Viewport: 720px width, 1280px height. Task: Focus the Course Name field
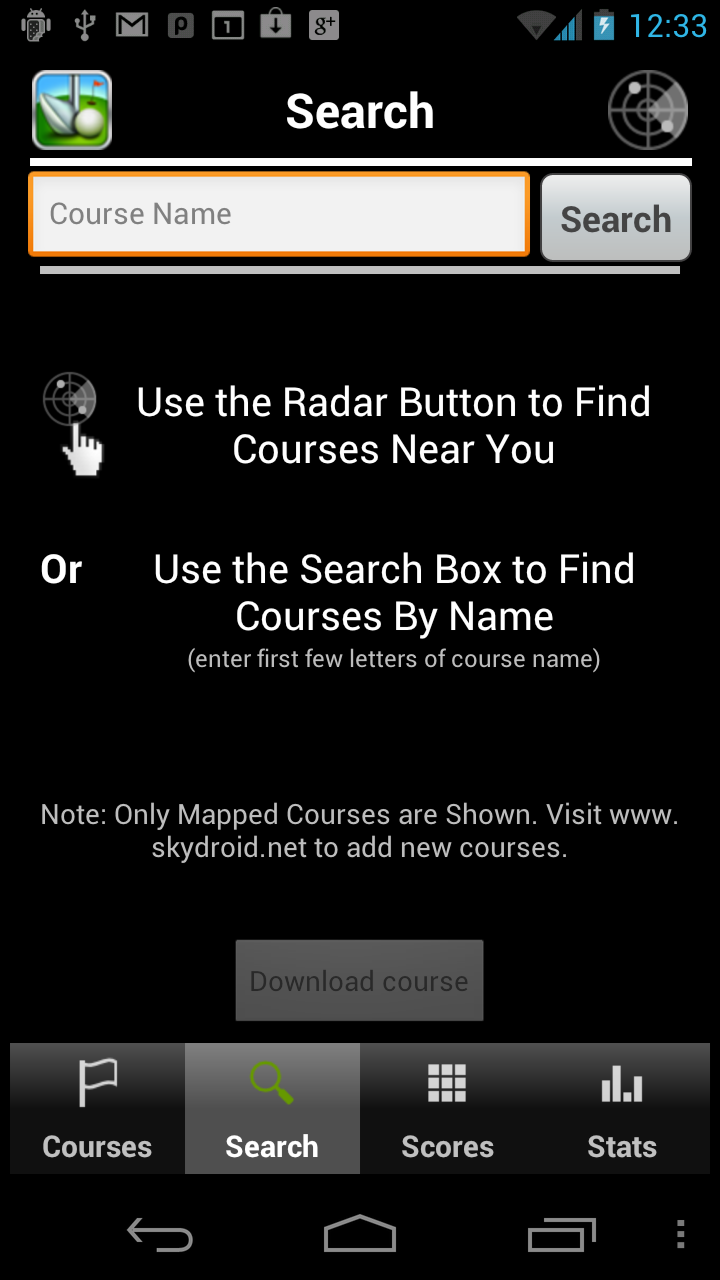(x=279, y=214)
